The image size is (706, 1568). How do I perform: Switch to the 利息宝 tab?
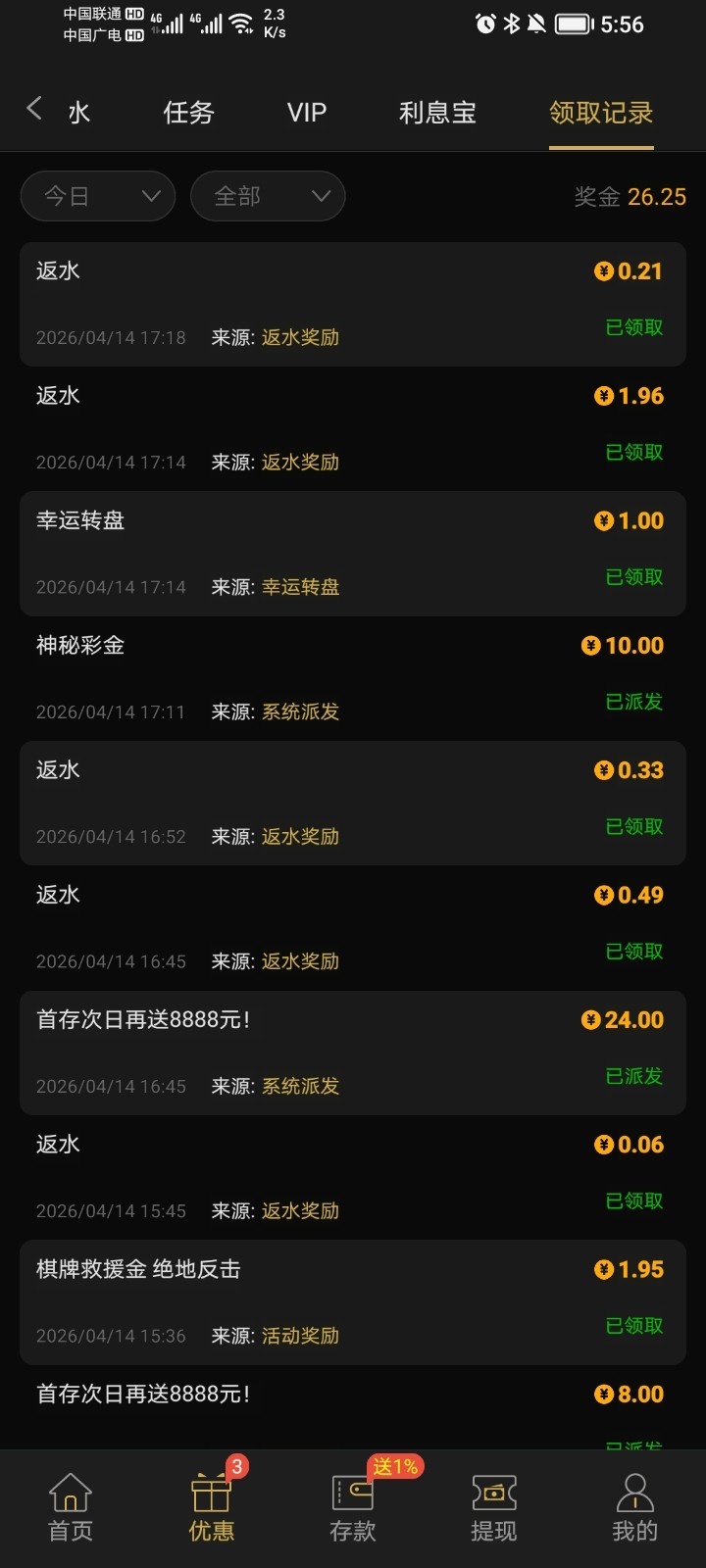coord(437,113)
